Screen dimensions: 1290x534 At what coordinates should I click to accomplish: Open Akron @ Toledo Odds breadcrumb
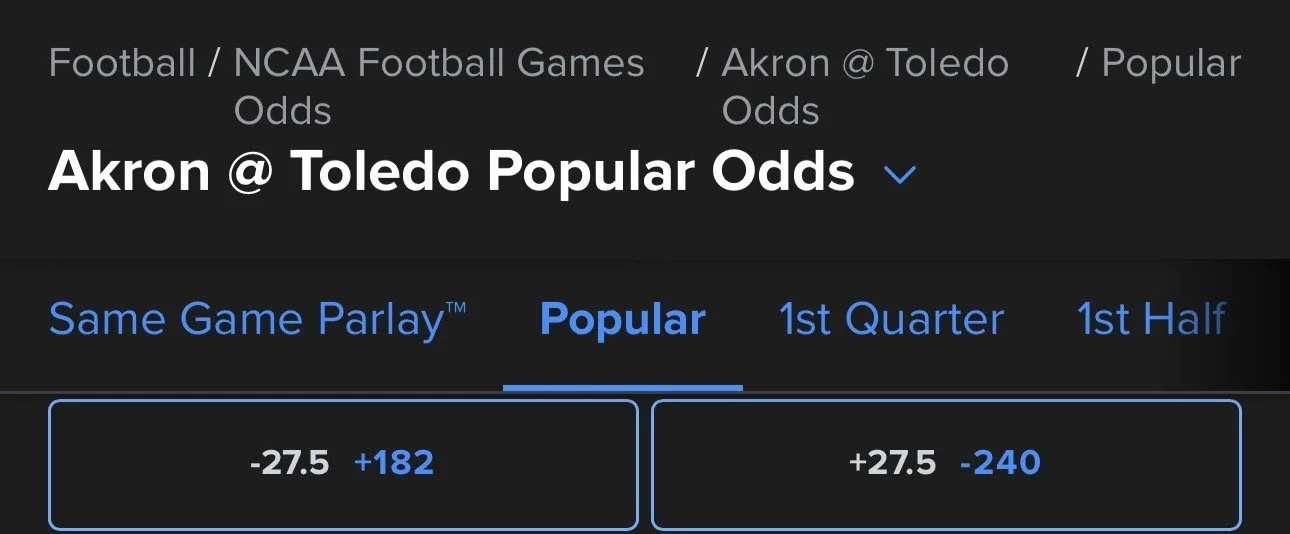[865, 87]
